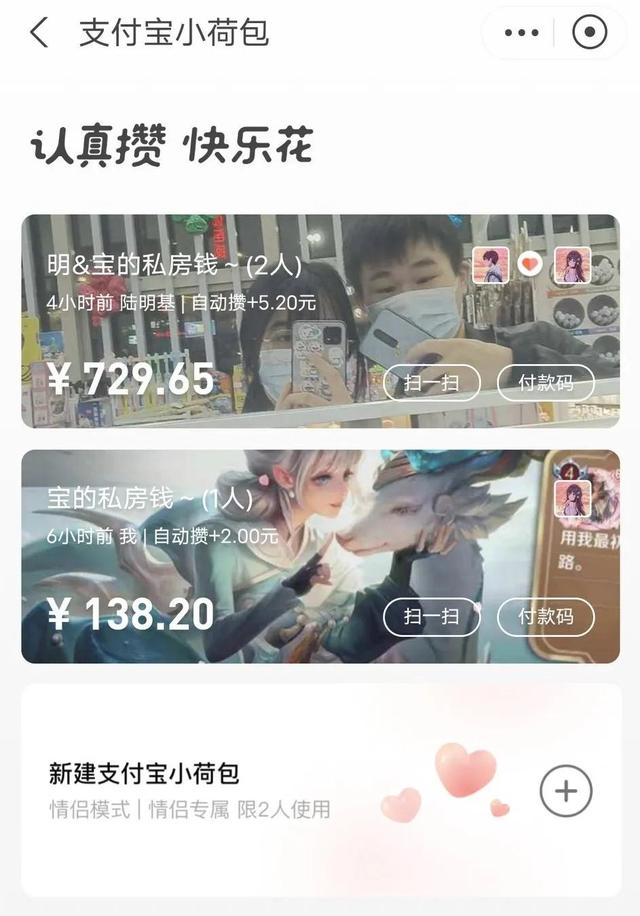
Task: Tap 扫一扫 on 宝的私房钱 card
Action: [432, 616]
